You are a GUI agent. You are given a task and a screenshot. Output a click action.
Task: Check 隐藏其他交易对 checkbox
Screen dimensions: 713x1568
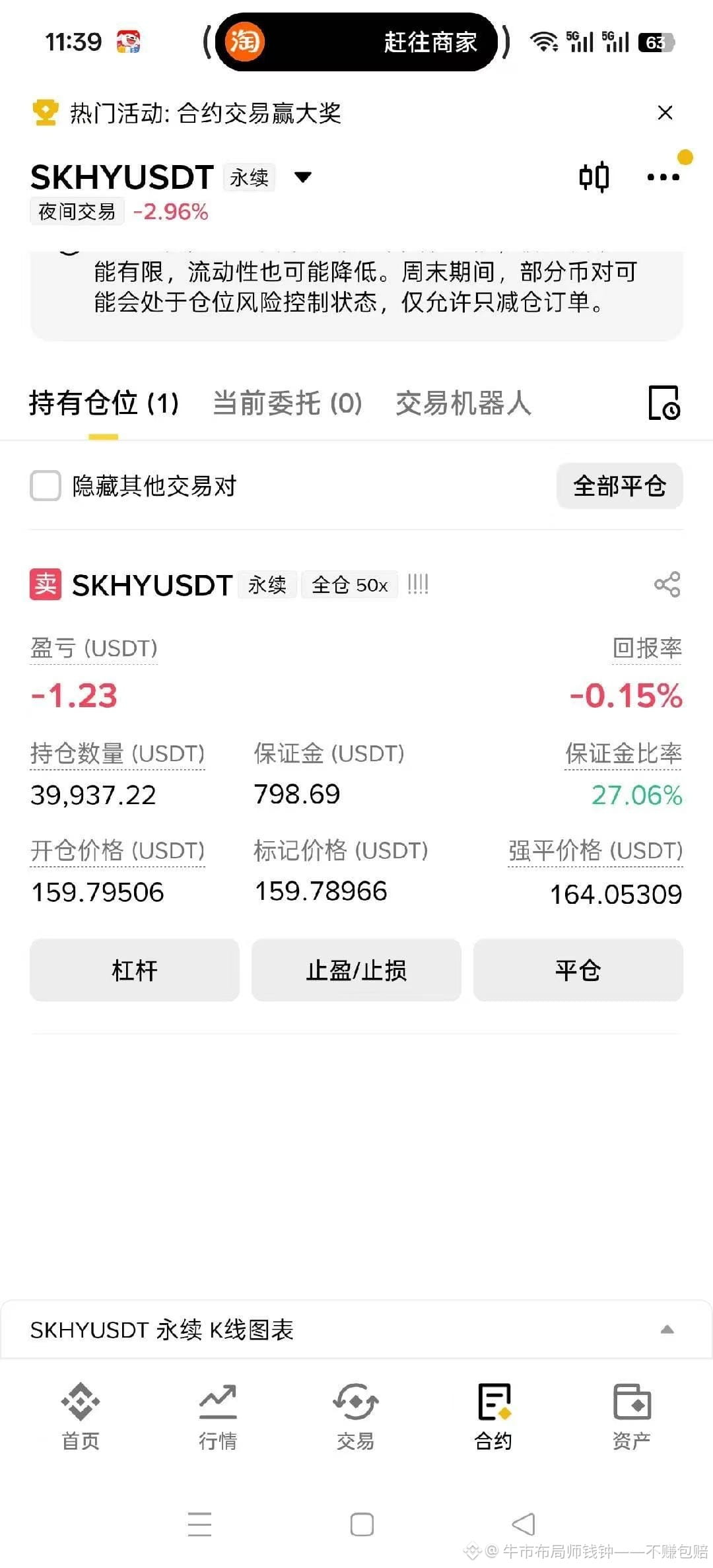46,486
